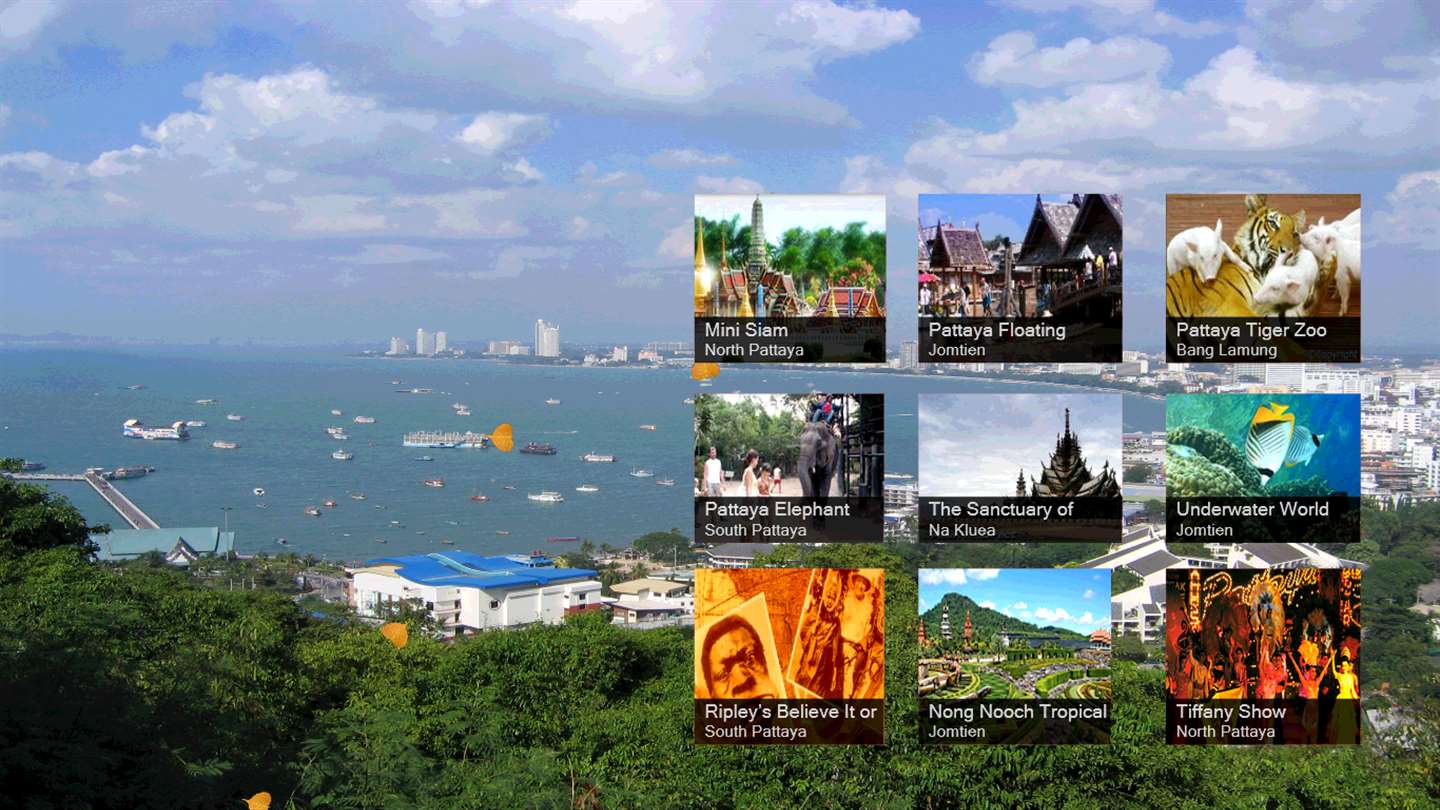View the Underwater World tile
1440x810 pixels.
[x=1262, y=467]
